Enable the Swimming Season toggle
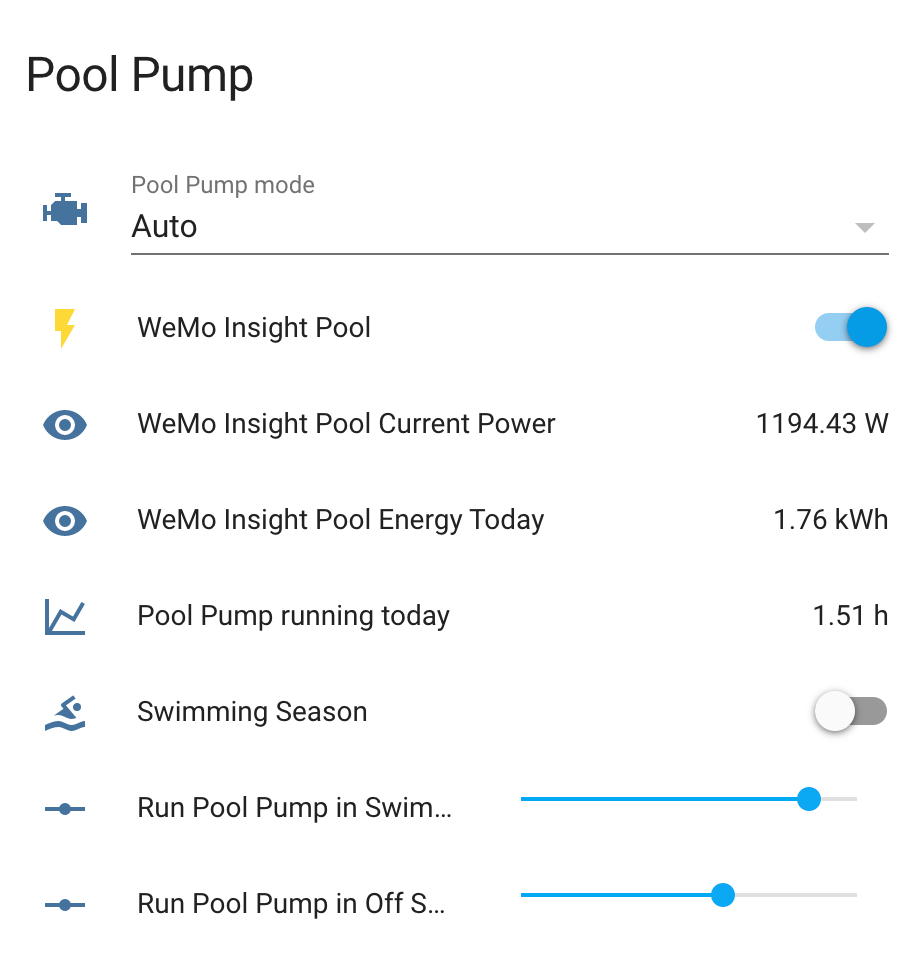 click(x=850, y=711)
